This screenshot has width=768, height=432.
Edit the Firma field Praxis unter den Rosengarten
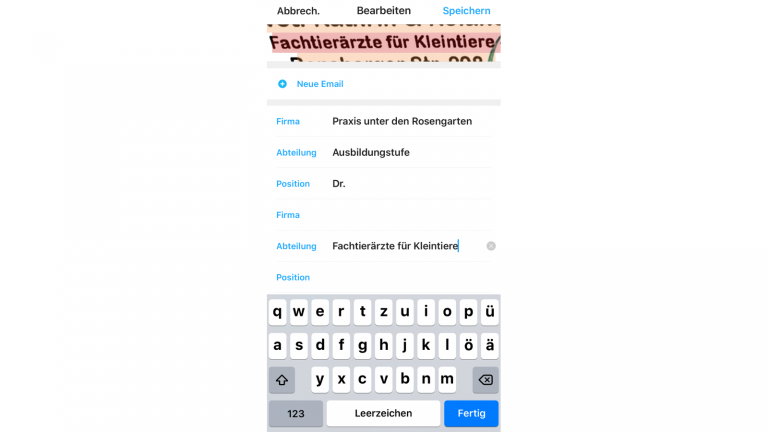pyautogui.click(x=401, y=121)
